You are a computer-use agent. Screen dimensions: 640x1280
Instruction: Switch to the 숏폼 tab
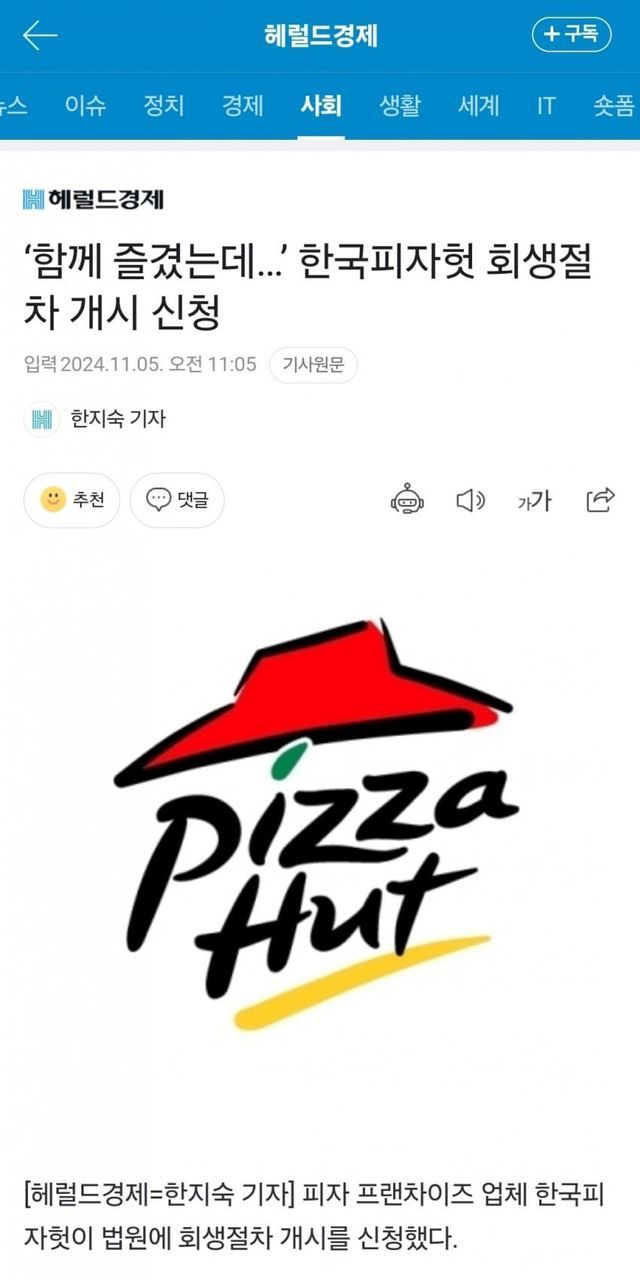point(613,105)
